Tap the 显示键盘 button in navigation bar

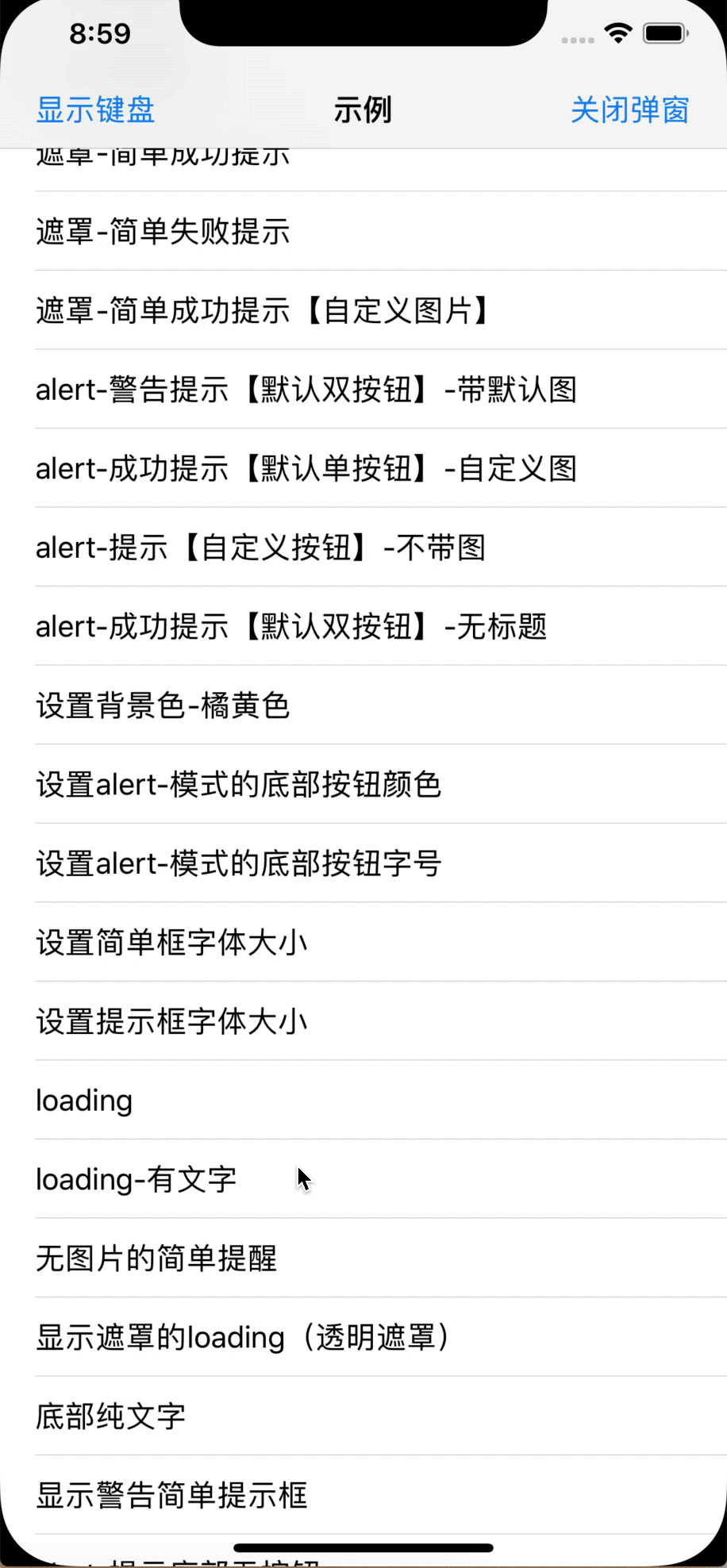pyautogui.click(x=95, y=110)
